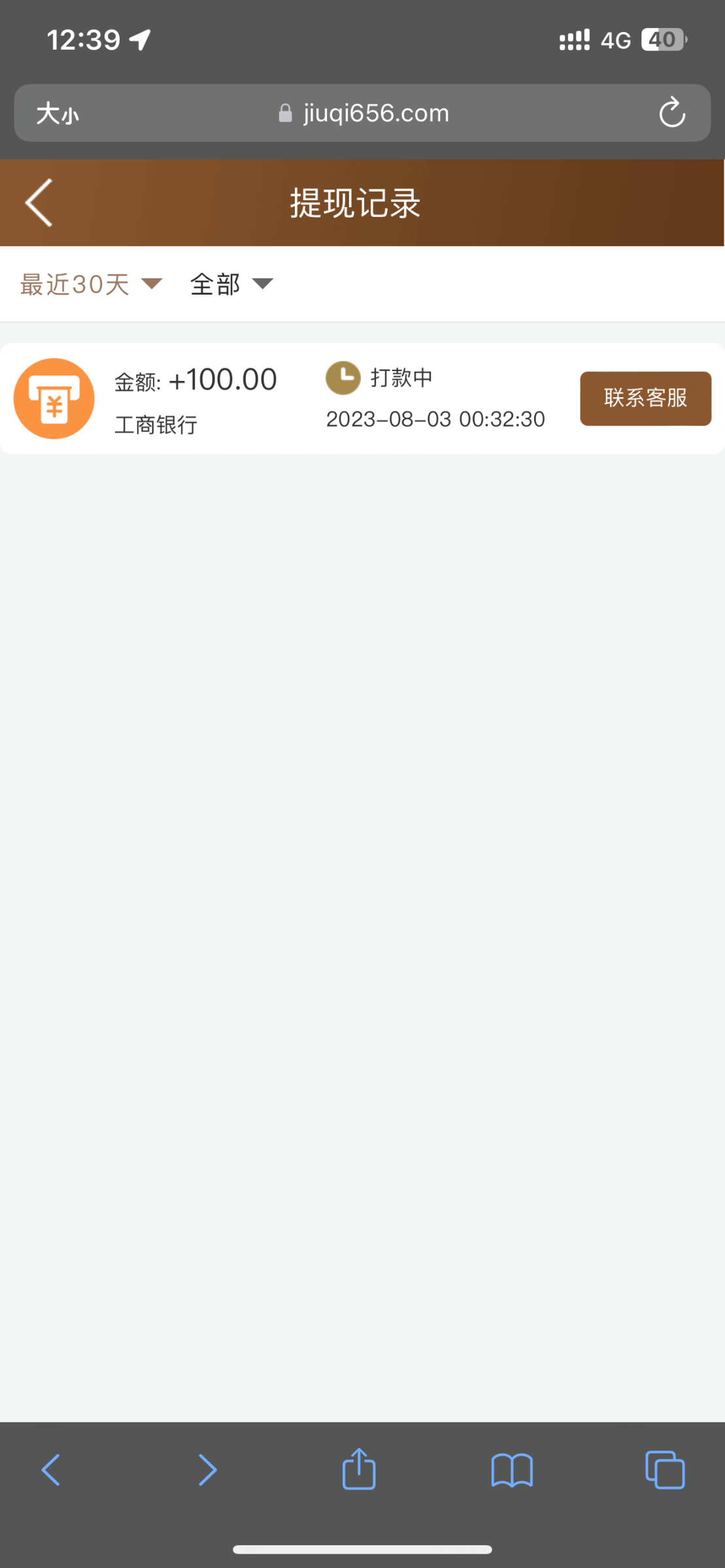Show all open browser tabs
This screenshot has width=725, height=1568.
pos(665,1470)
